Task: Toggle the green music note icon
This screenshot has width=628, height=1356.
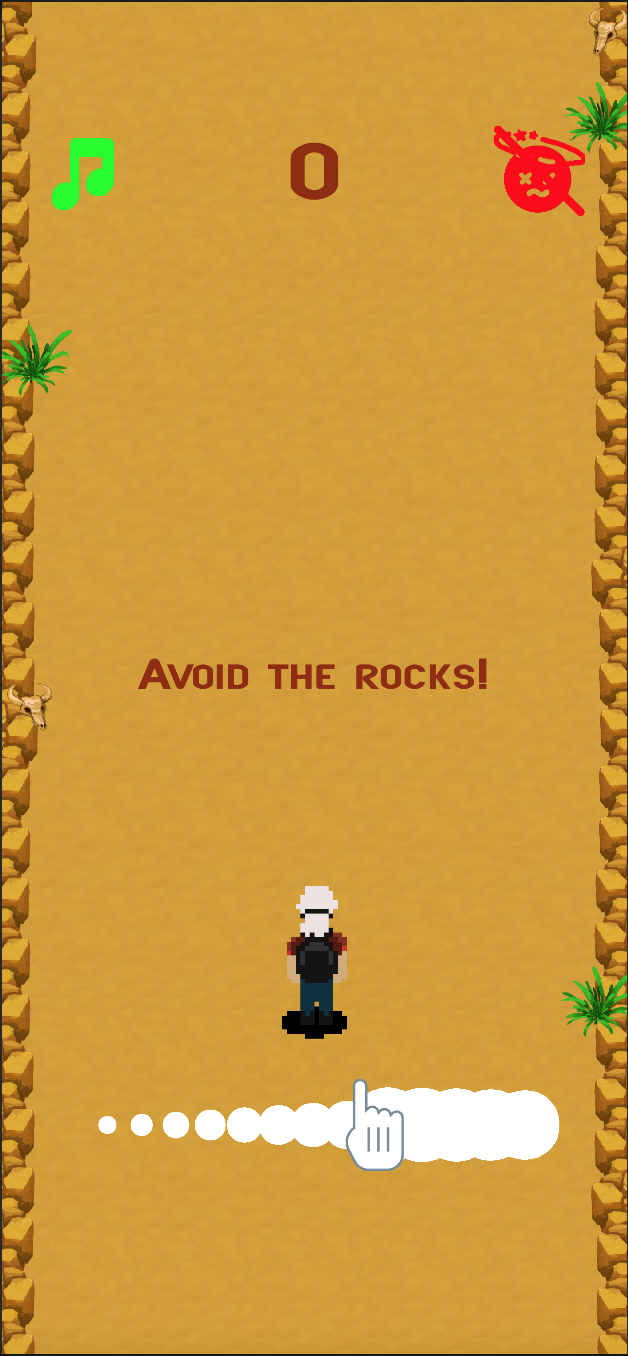Action: [x=84, y=173]
